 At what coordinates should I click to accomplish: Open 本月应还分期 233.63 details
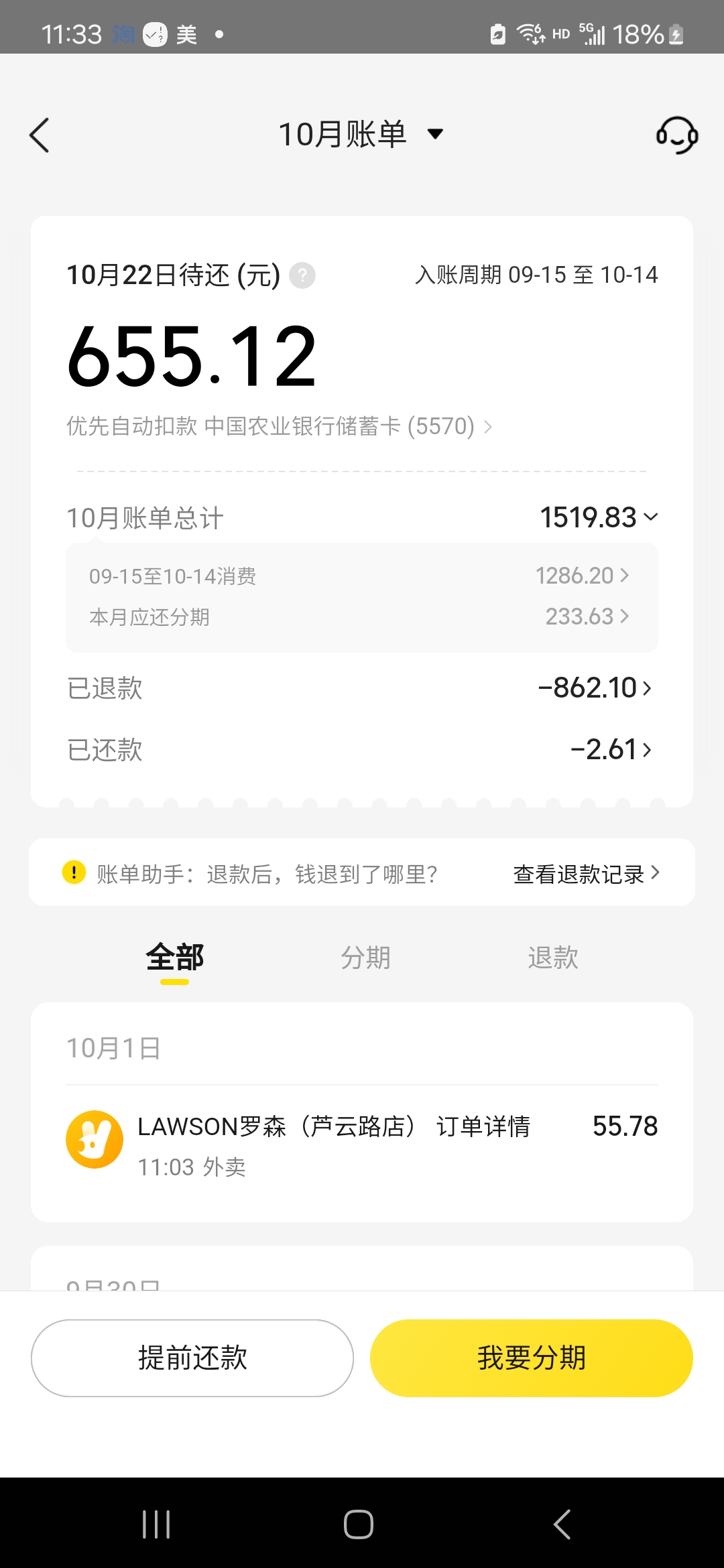pyautogui.click(x=362, y=616)
